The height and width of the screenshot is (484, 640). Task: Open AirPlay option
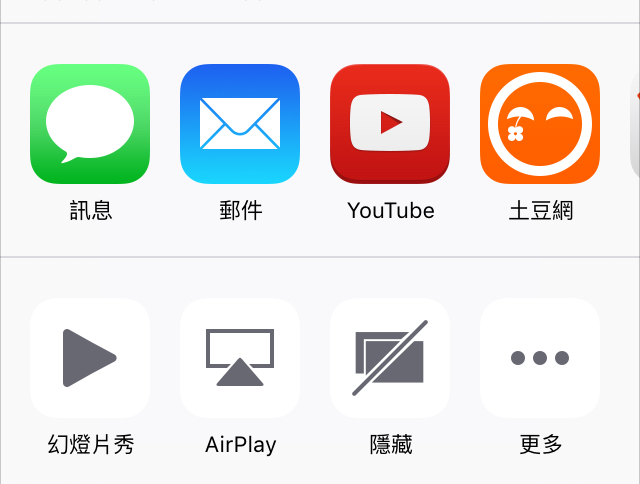240,357
